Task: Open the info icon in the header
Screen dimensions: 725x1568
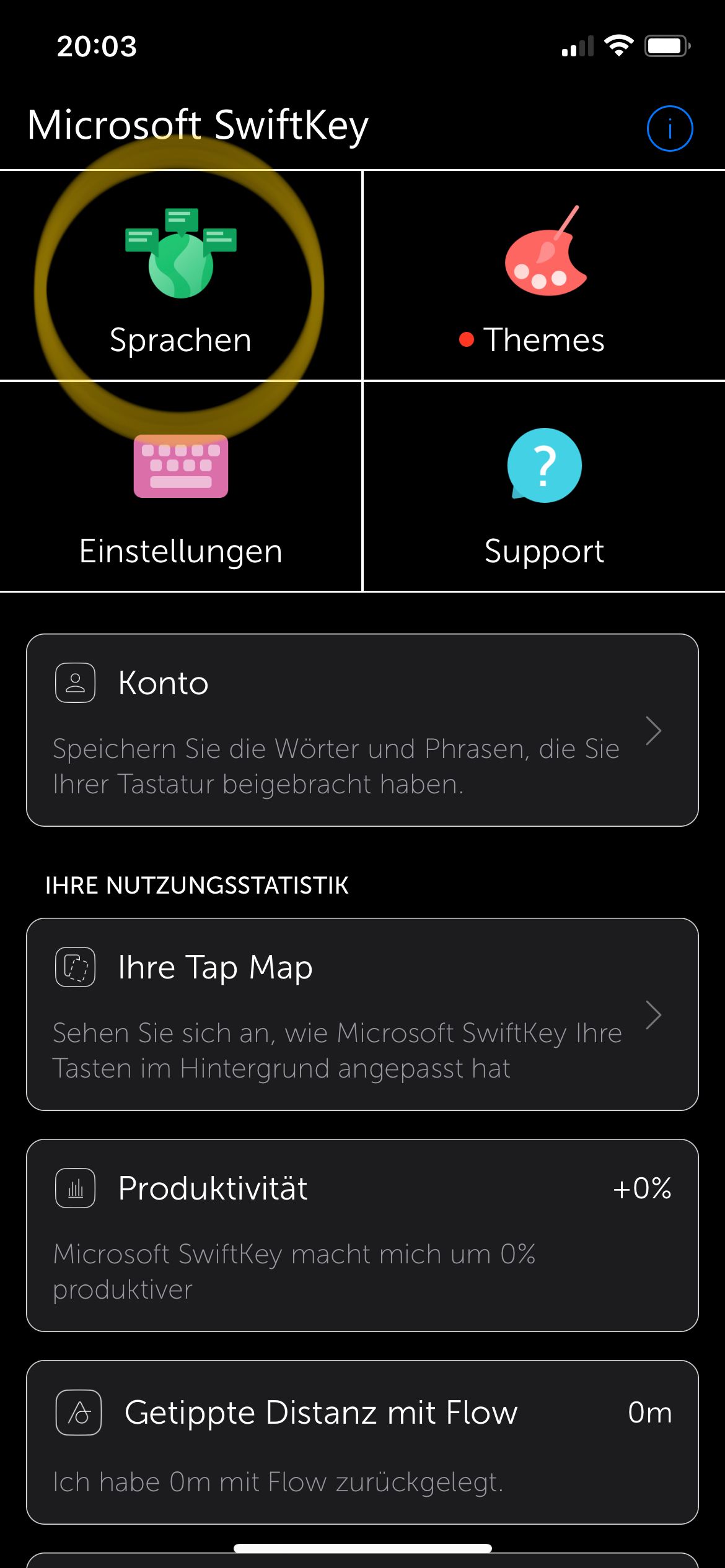Action: tap(669, 129)
